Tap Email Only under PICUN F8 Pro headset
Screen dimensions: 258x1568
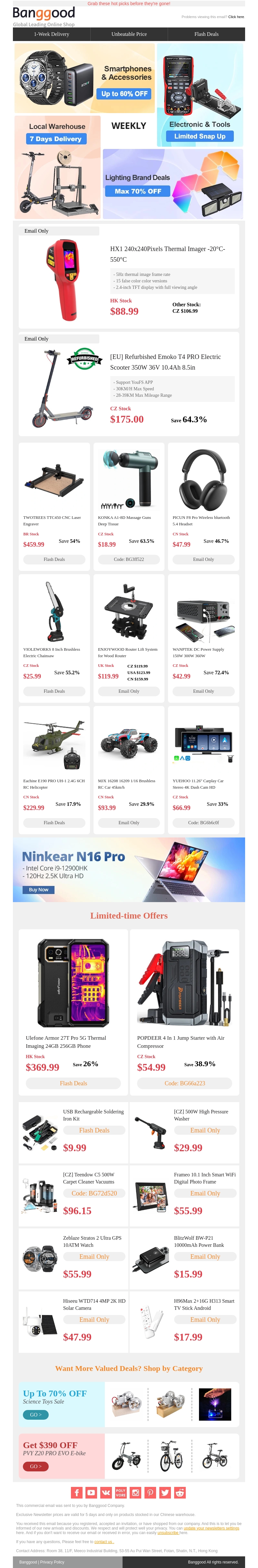pyautogui.click(x=203, y=559)
